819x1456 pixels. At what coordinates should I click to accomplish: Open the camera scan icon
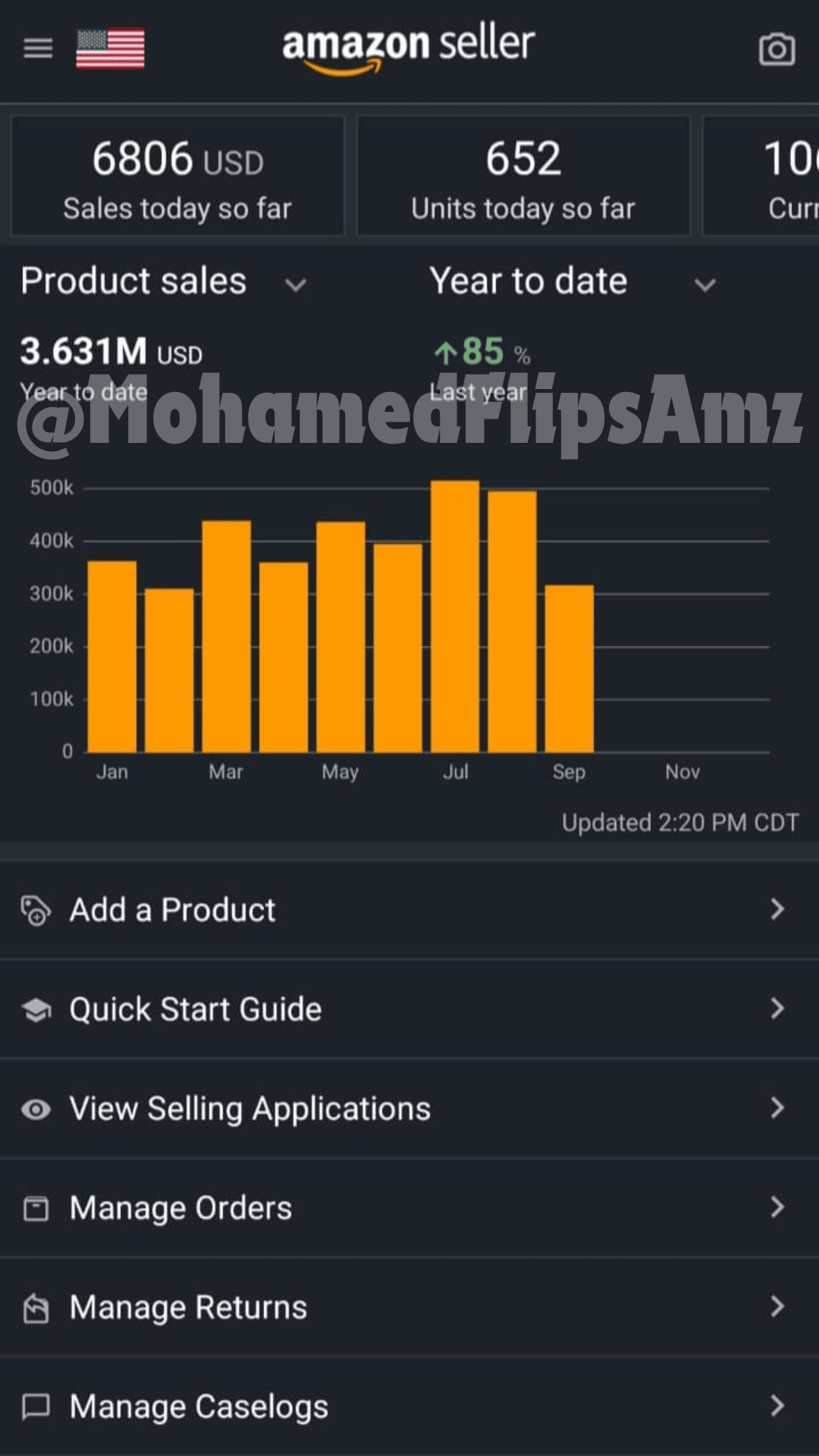click(777, 49)
